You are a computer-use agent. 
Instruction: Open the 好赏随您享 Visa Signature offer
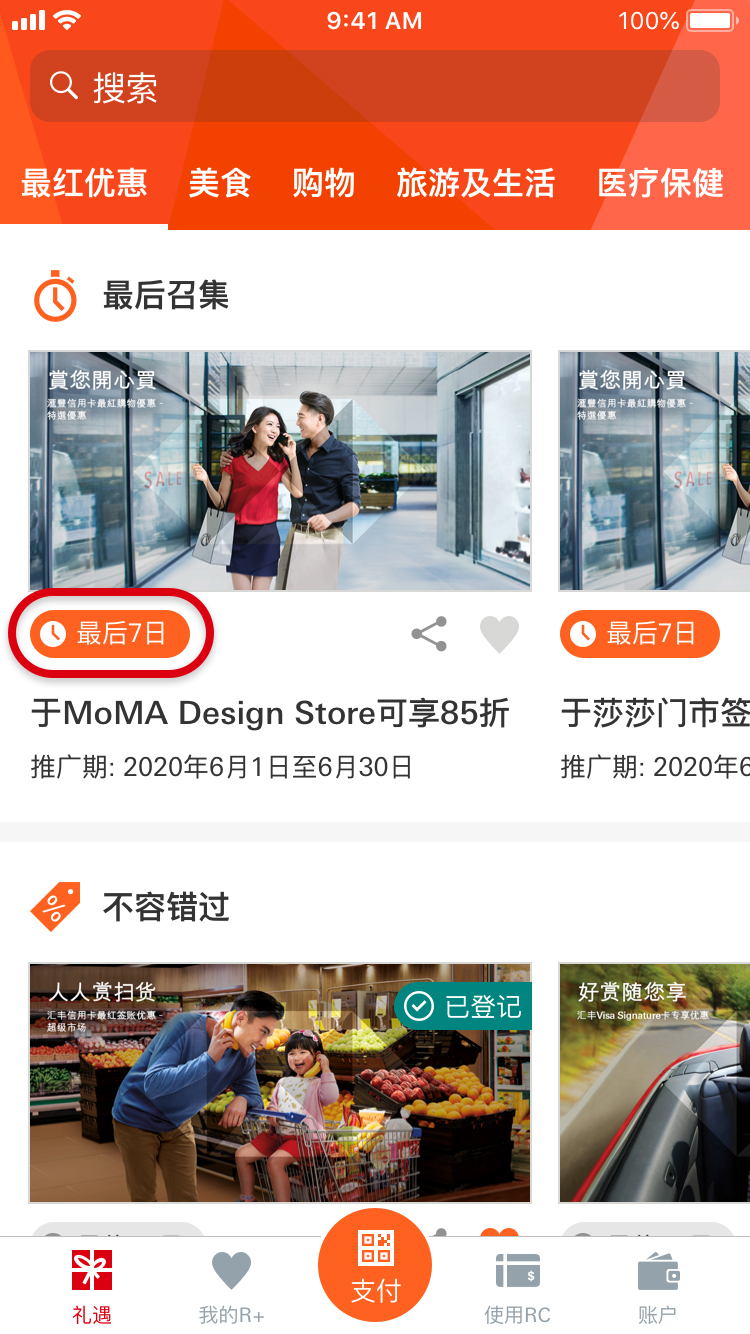(x=655, y=1083)
